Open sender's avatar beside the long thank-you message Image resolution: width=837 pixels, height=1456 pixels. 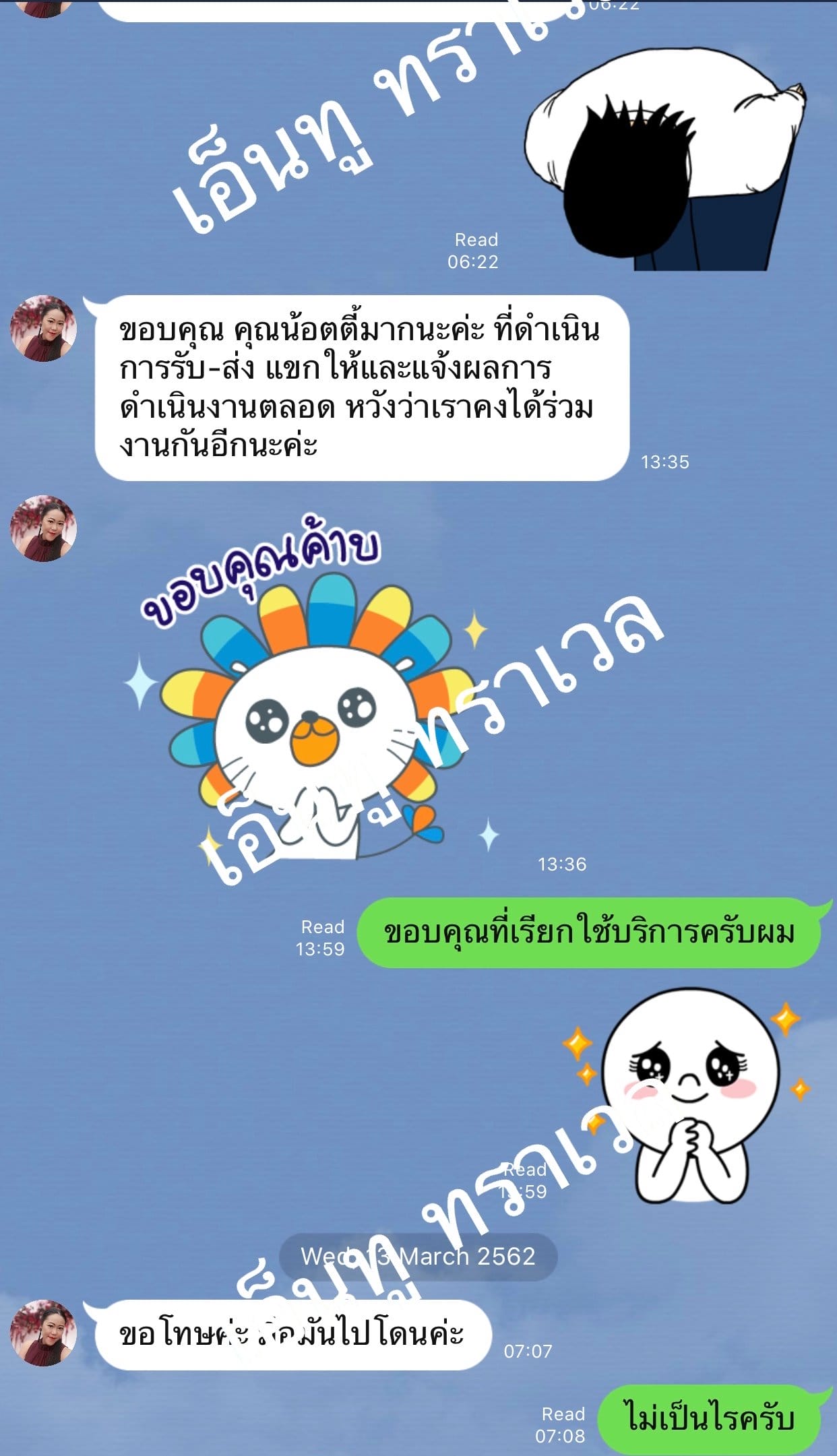pyautogui.click(x=43, y=329)
